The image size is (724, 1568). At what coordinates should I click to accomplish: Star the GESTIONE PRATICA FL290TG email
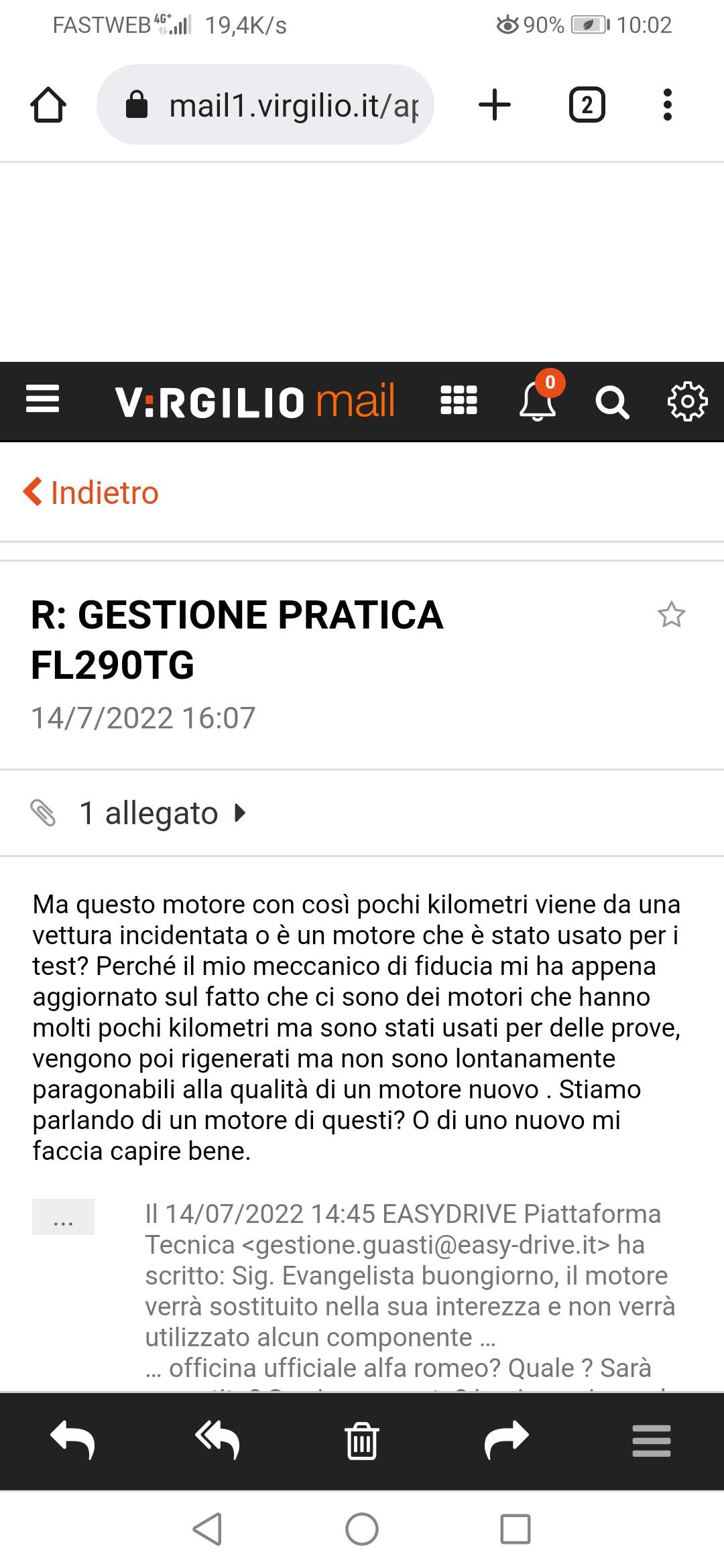click(x=671, y=614)
